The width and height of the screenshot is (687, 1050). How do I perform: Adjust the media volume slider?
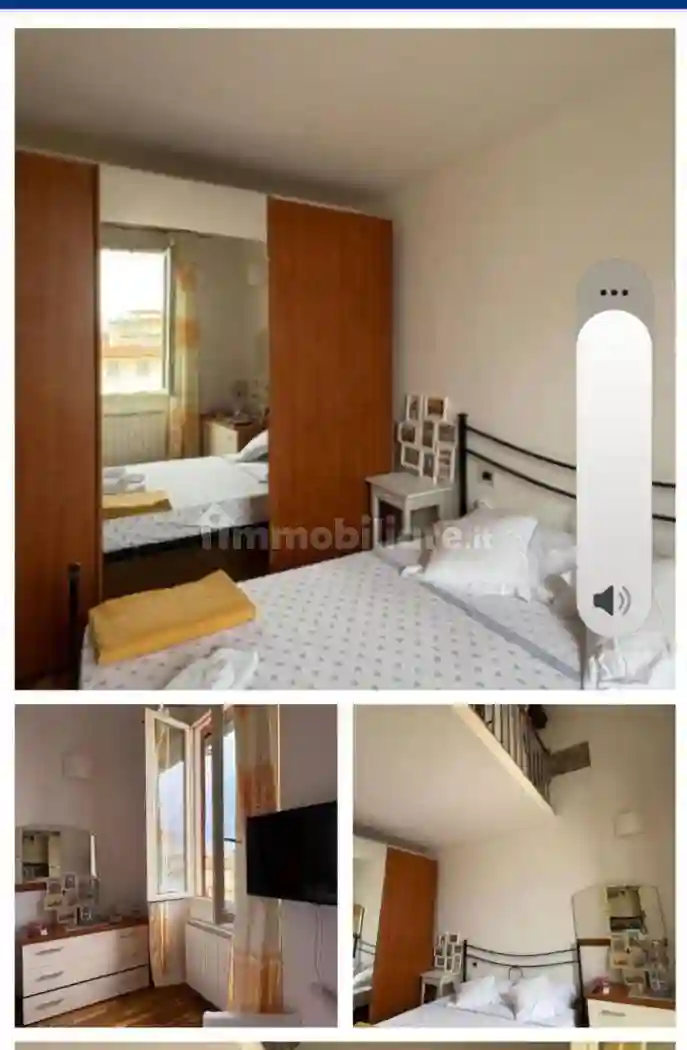(614, 450)
